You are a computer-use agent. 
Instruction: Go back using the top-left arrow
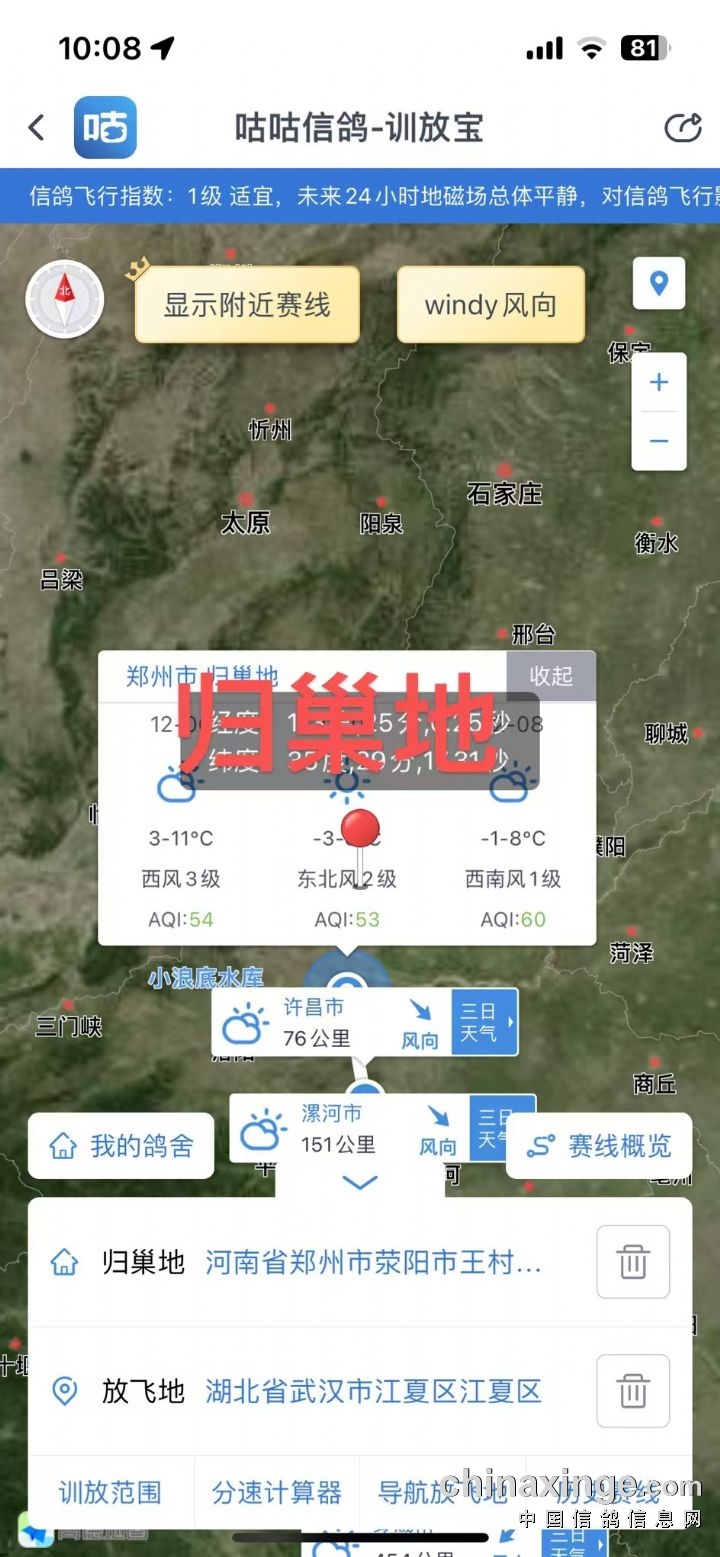coord(37,128)
